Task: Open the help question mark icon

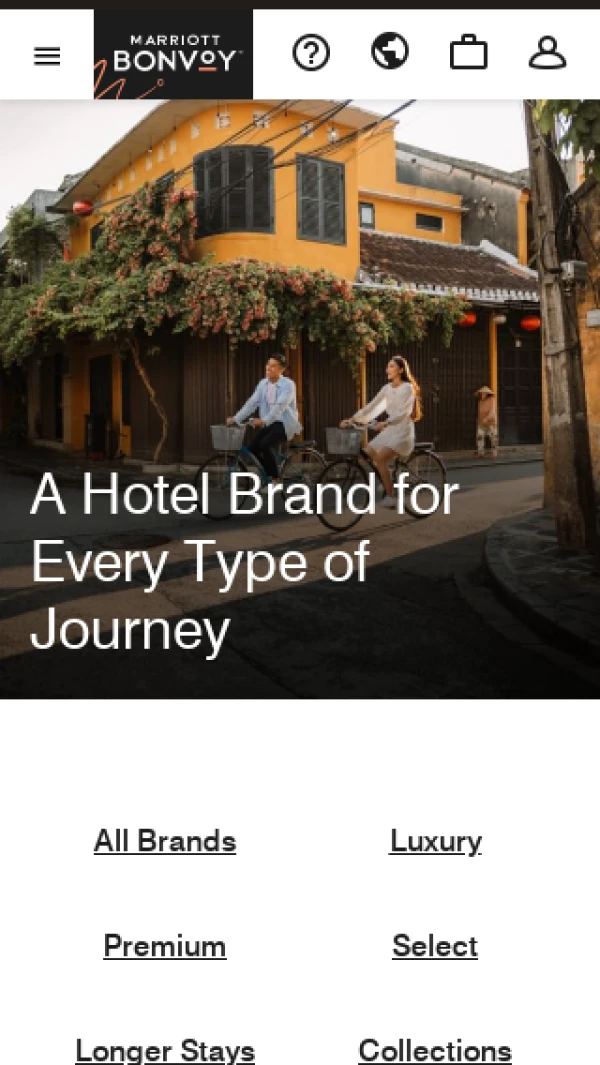Action: 311,53
